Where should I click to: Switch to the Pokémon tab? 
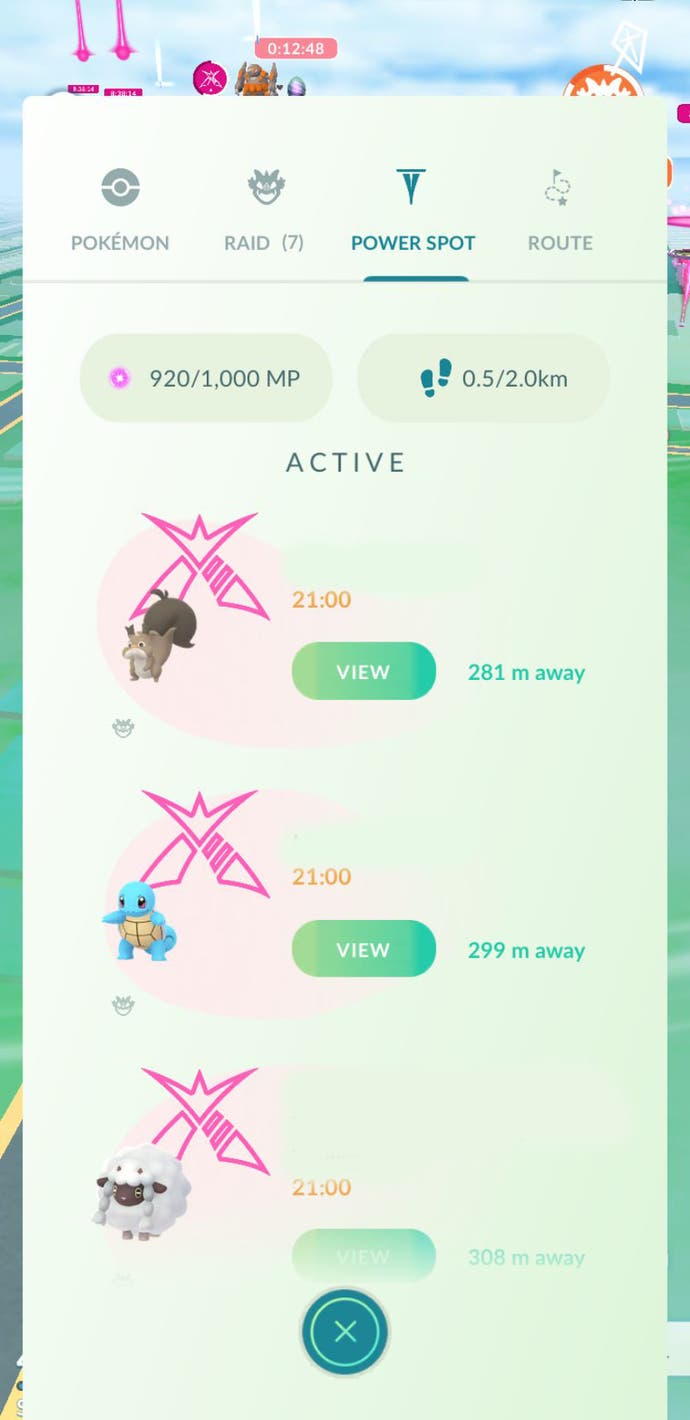pos(120,212)
